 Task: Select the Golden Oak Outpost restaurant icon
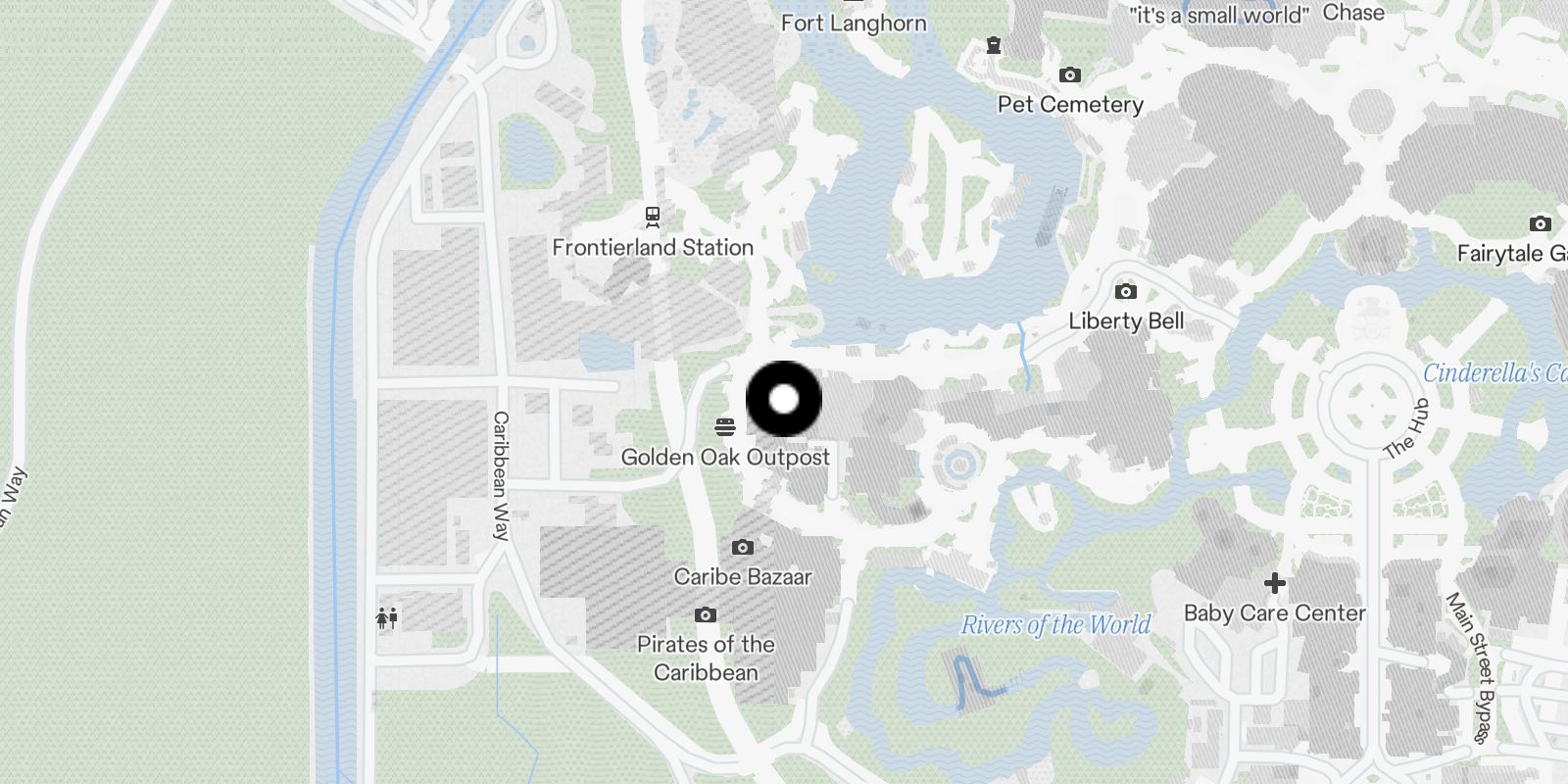pyautogui.click(x=725, y=427)
